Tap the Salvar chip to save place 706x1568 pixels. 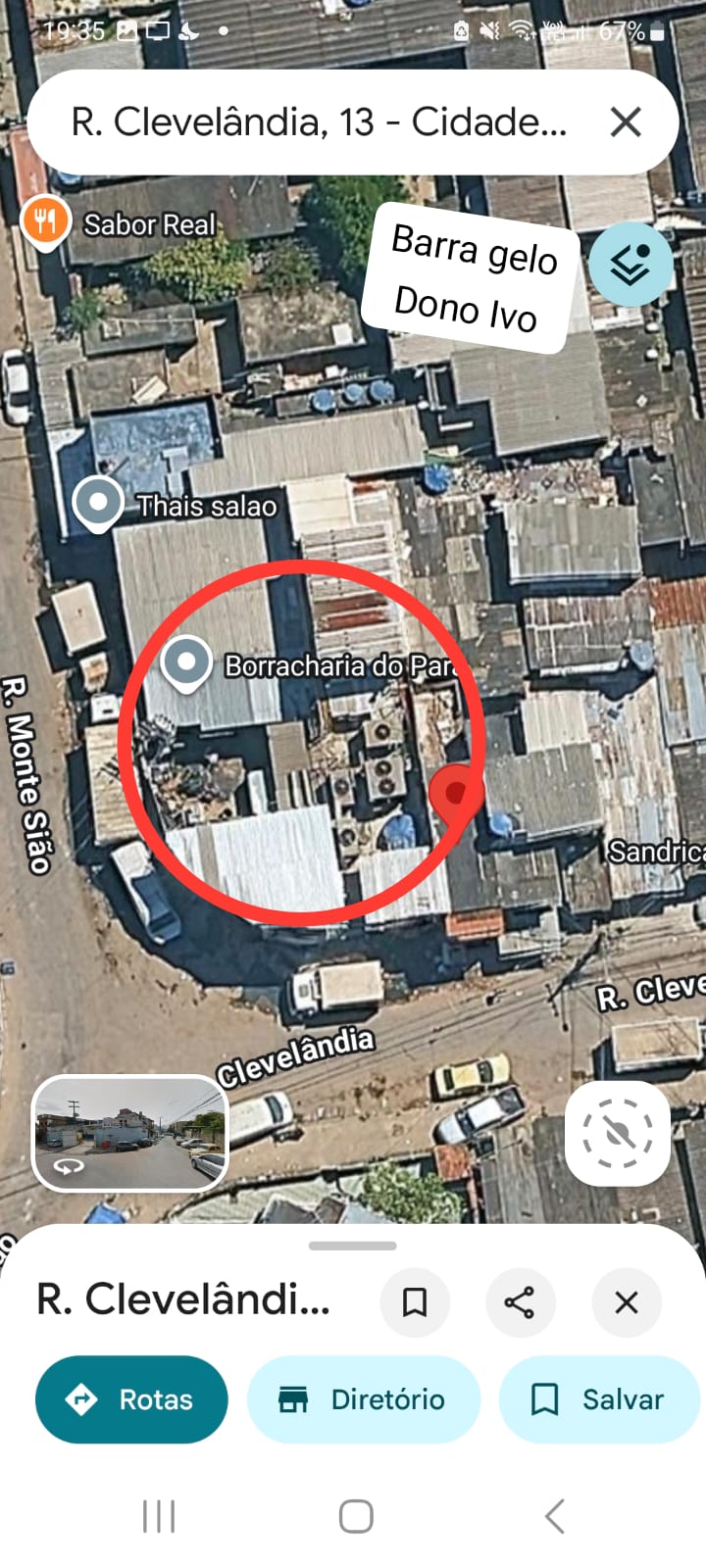598,1399
